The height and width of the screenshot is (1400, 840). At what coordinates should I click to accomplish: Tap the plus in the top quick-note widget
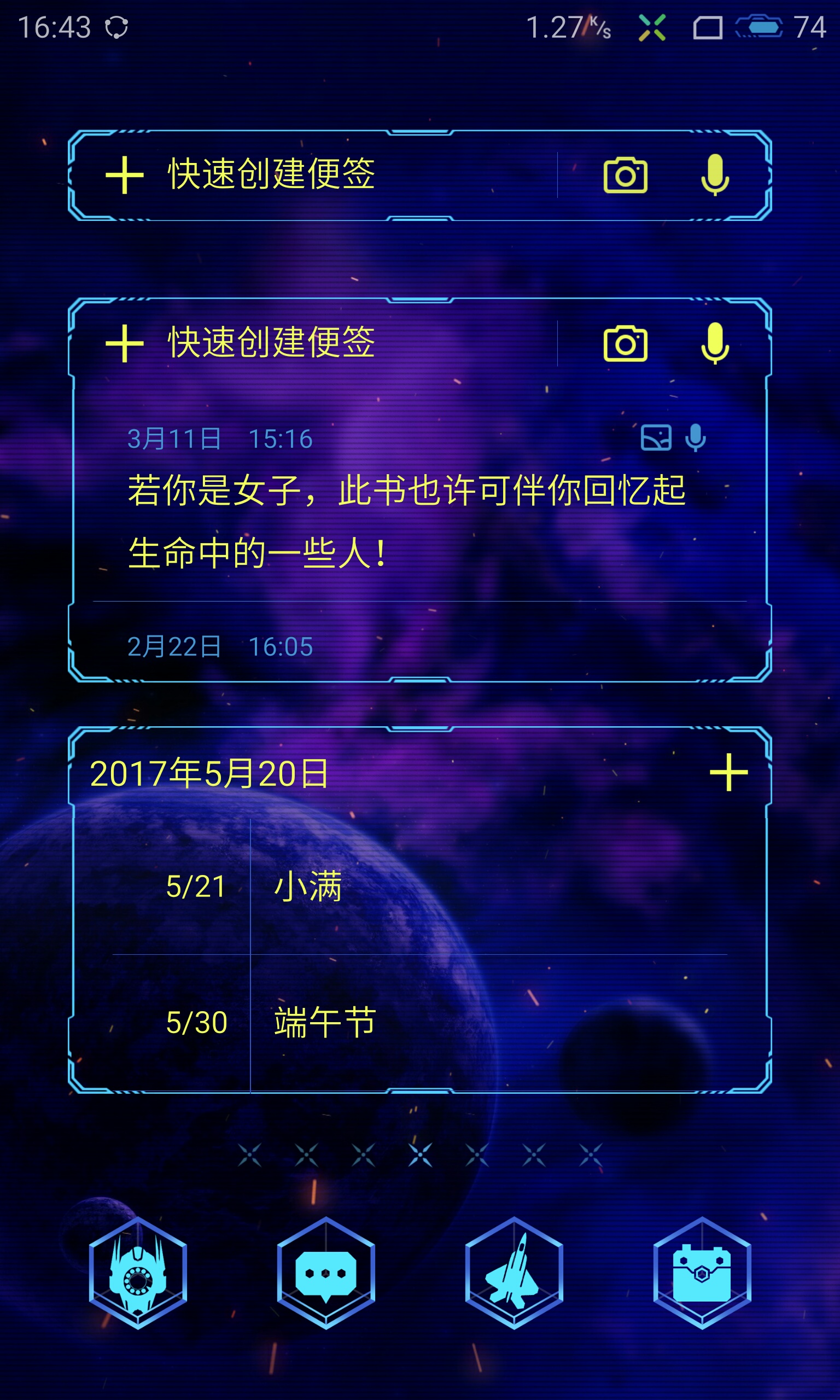click(125, 175)
